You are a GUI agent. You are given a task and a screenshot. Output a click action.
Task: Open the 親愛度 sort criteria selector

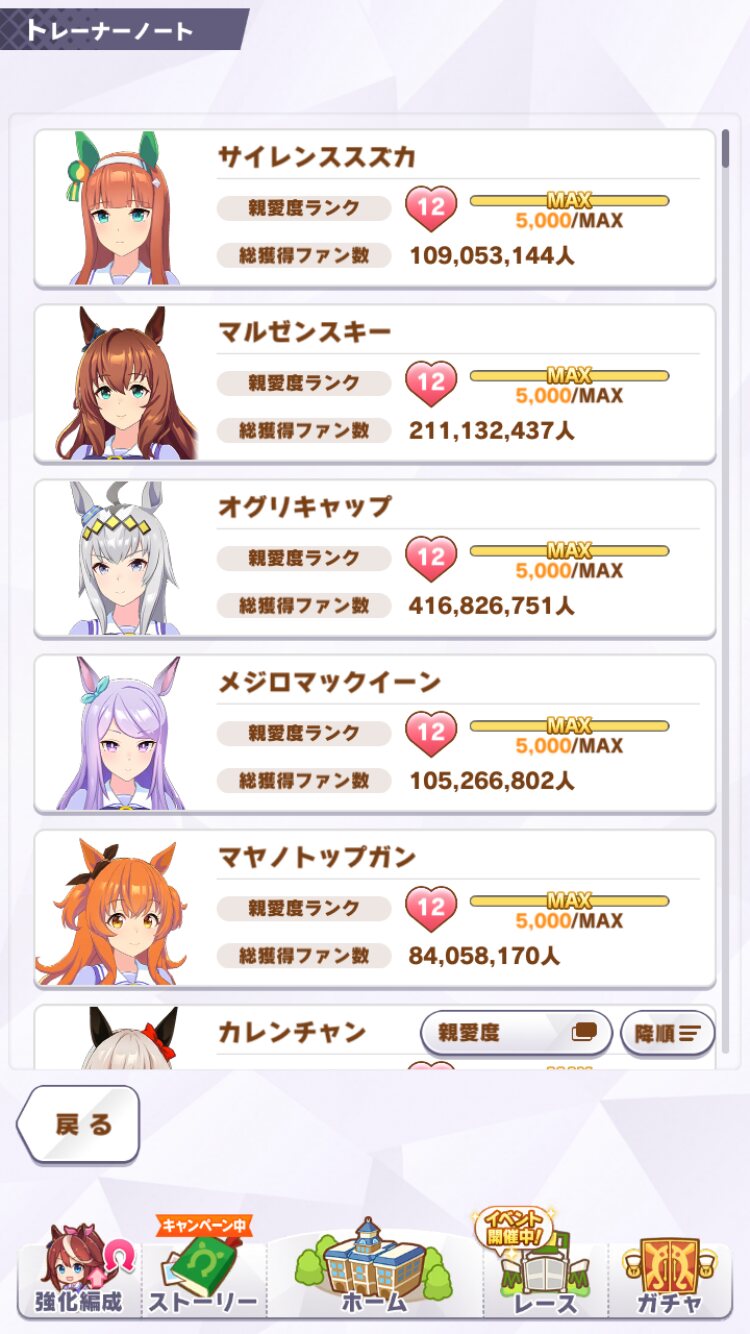click(515, 1033)
